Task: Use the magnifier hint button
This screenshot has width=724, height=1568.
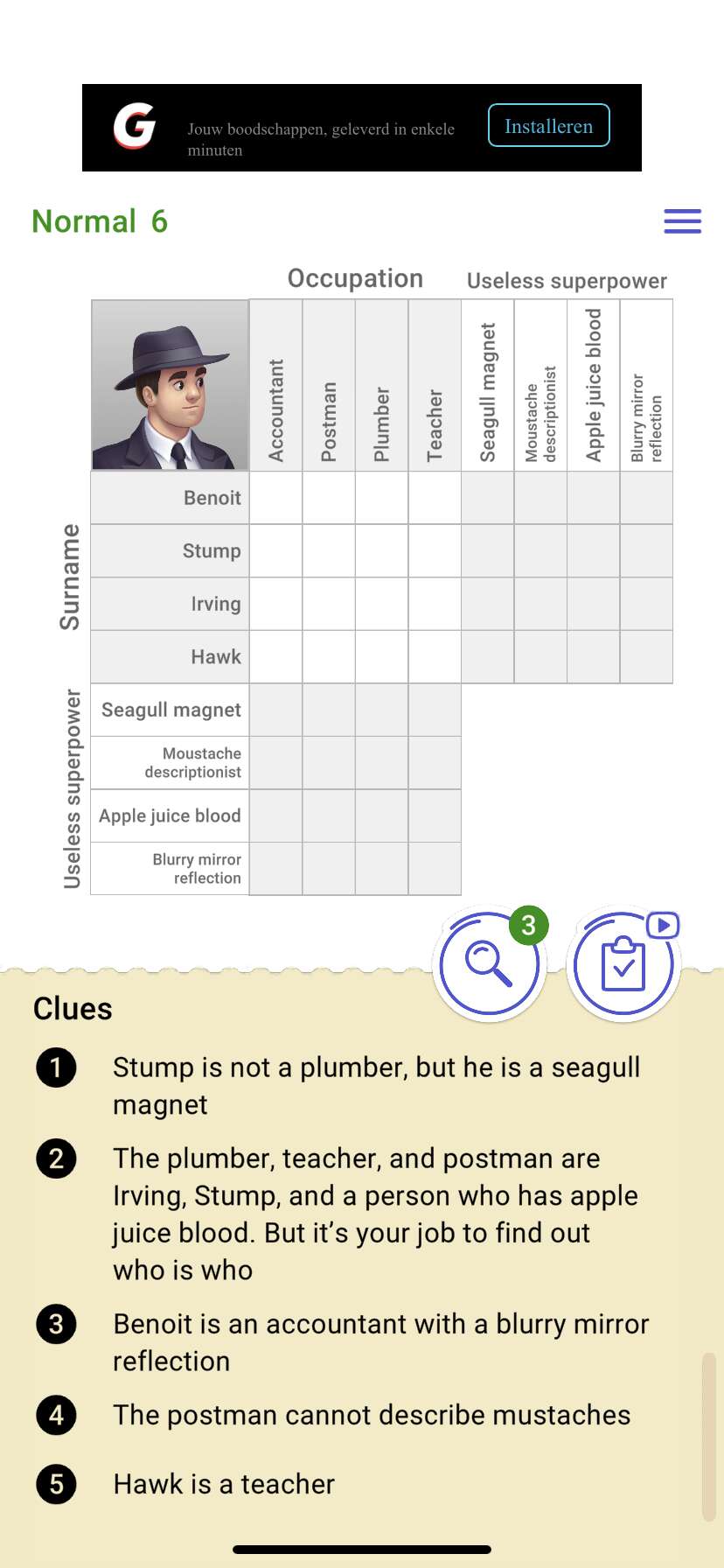Action: (x=489, y=964)
